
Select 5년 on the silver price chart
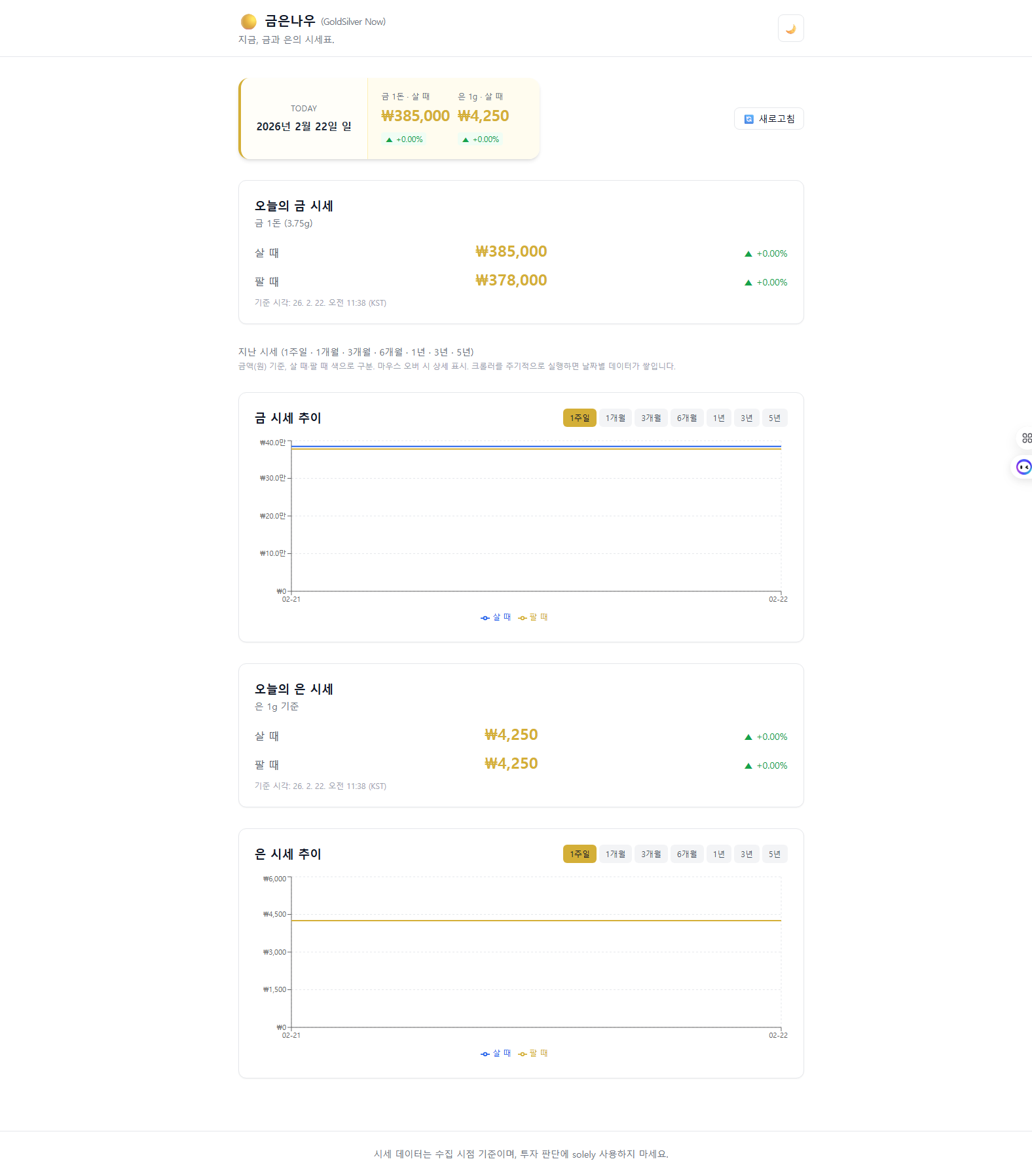click(x=774, y=854)
